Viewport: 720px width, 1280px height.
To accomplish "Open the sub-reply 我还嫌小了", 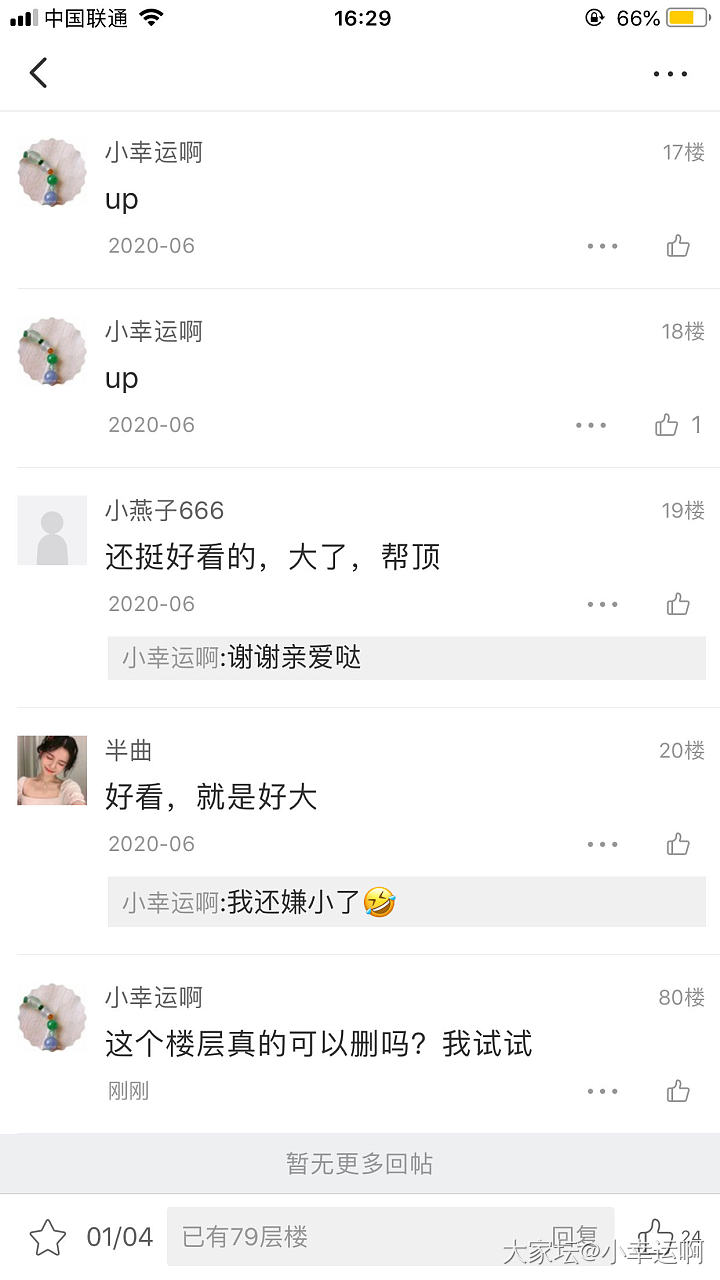I will tap(406, 903).
